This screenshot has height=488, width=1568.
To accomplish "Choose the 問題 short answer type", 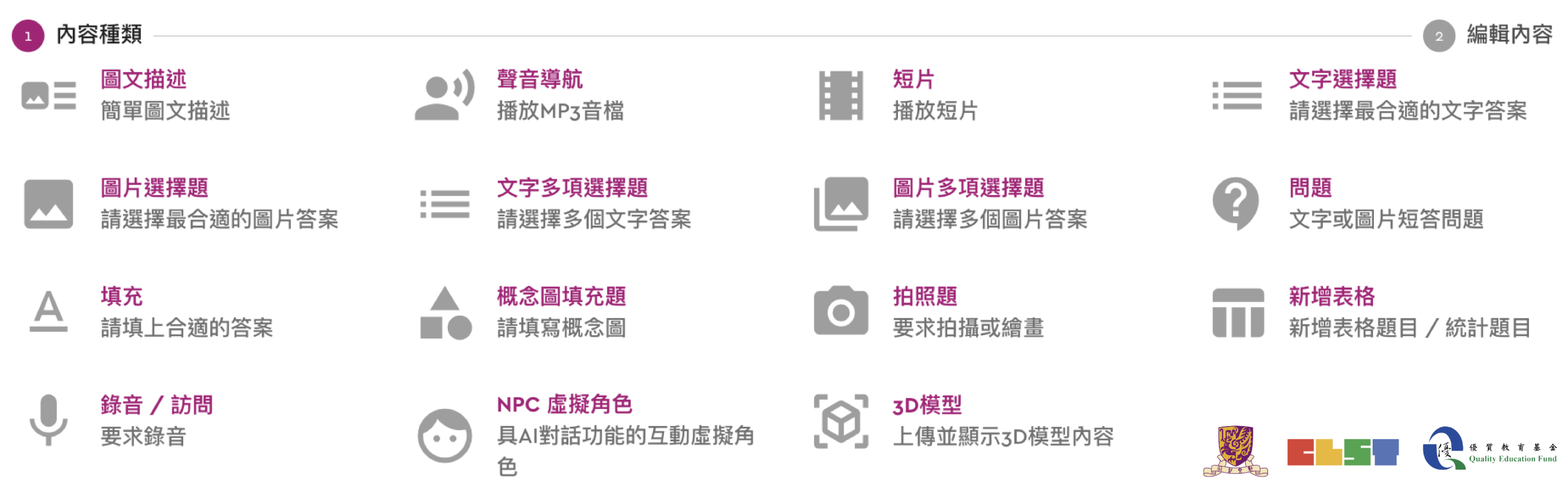I will coord(1310,188).
